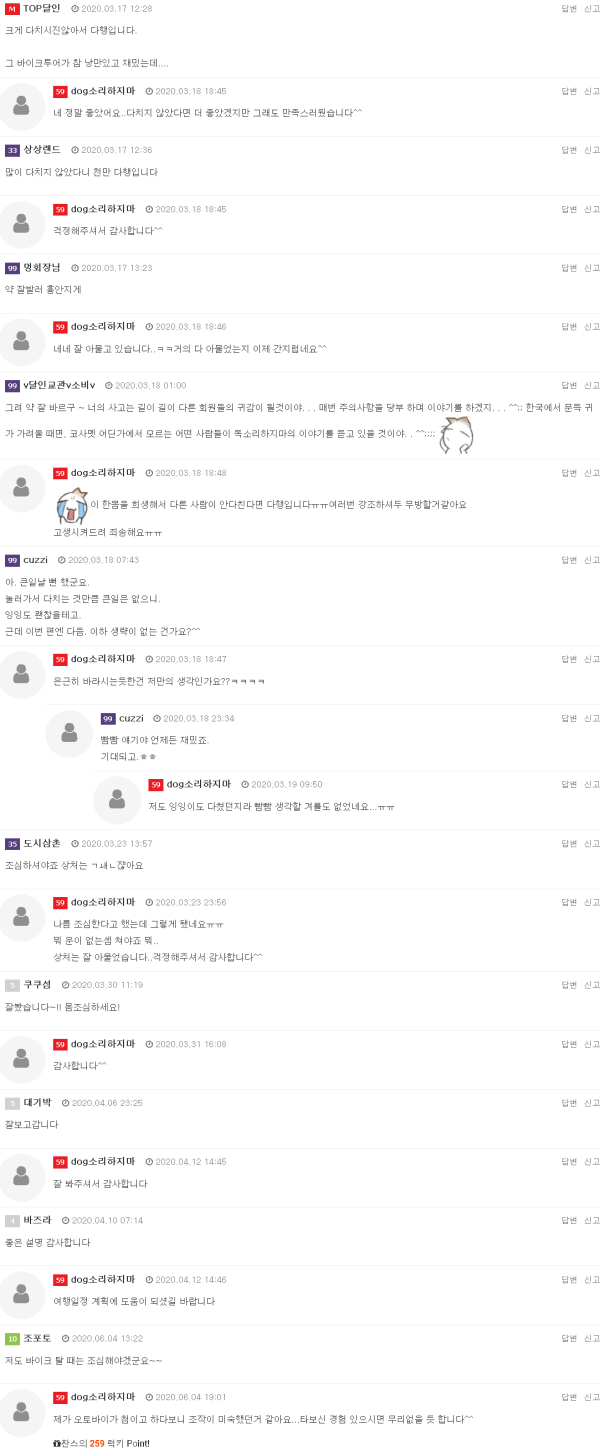This screenshot has height=1455, width=600.
Task: Reply to cuzzi's 23:34 comment
Action: pos(569,718)
